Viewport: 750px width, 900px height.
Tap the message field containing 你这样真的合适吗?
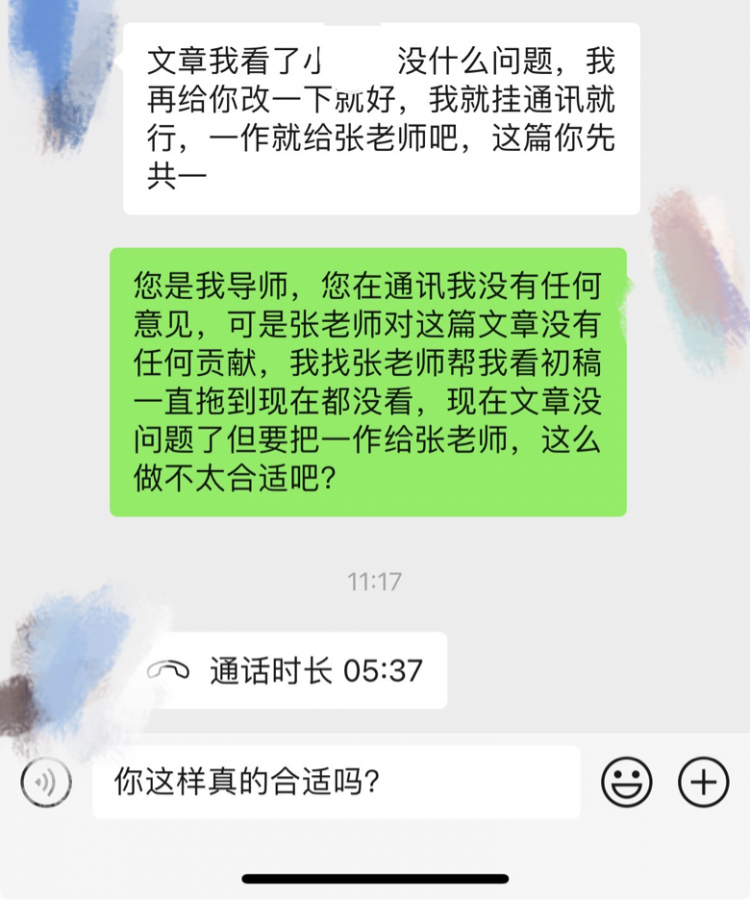point(336,781)
